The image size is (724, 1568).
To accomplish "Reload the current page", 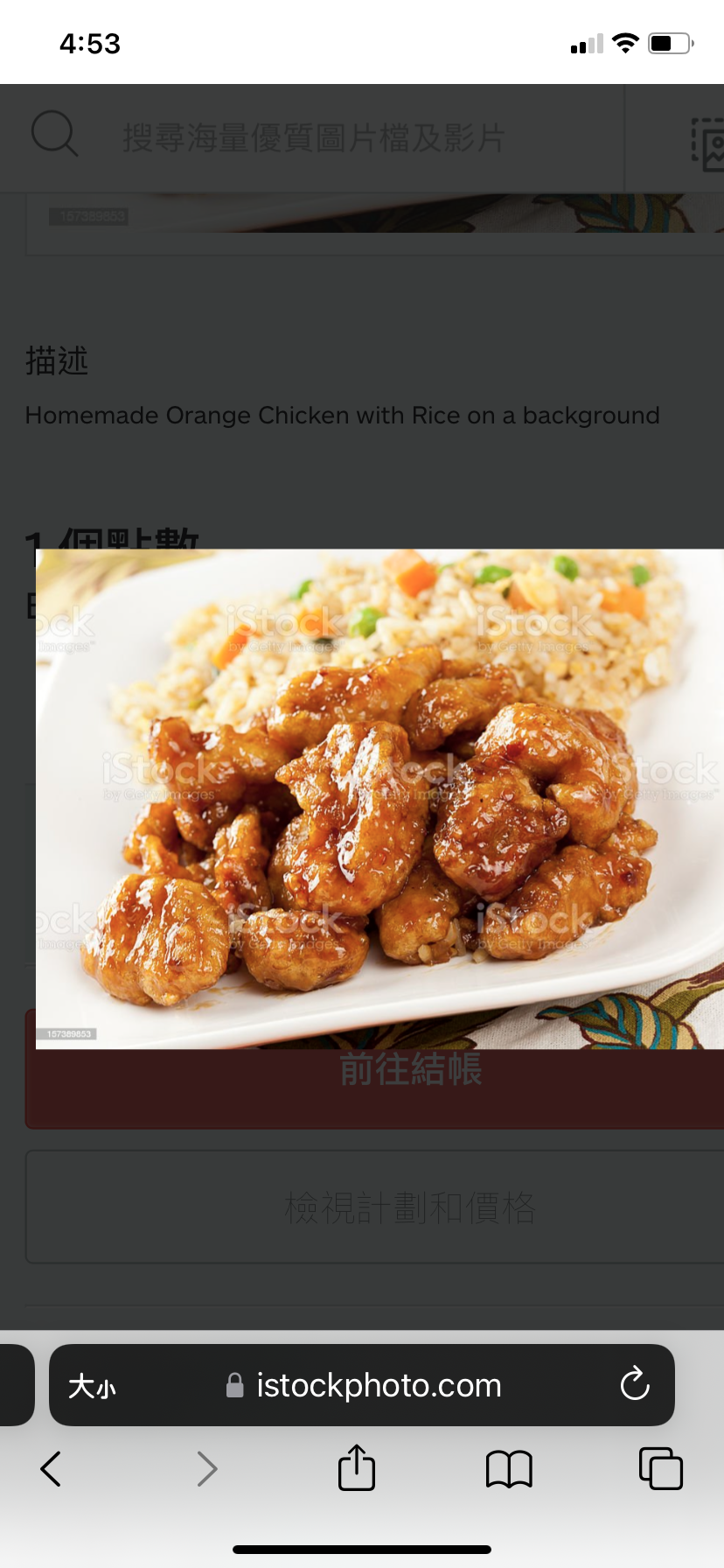I will click(x=634, y=1385).
